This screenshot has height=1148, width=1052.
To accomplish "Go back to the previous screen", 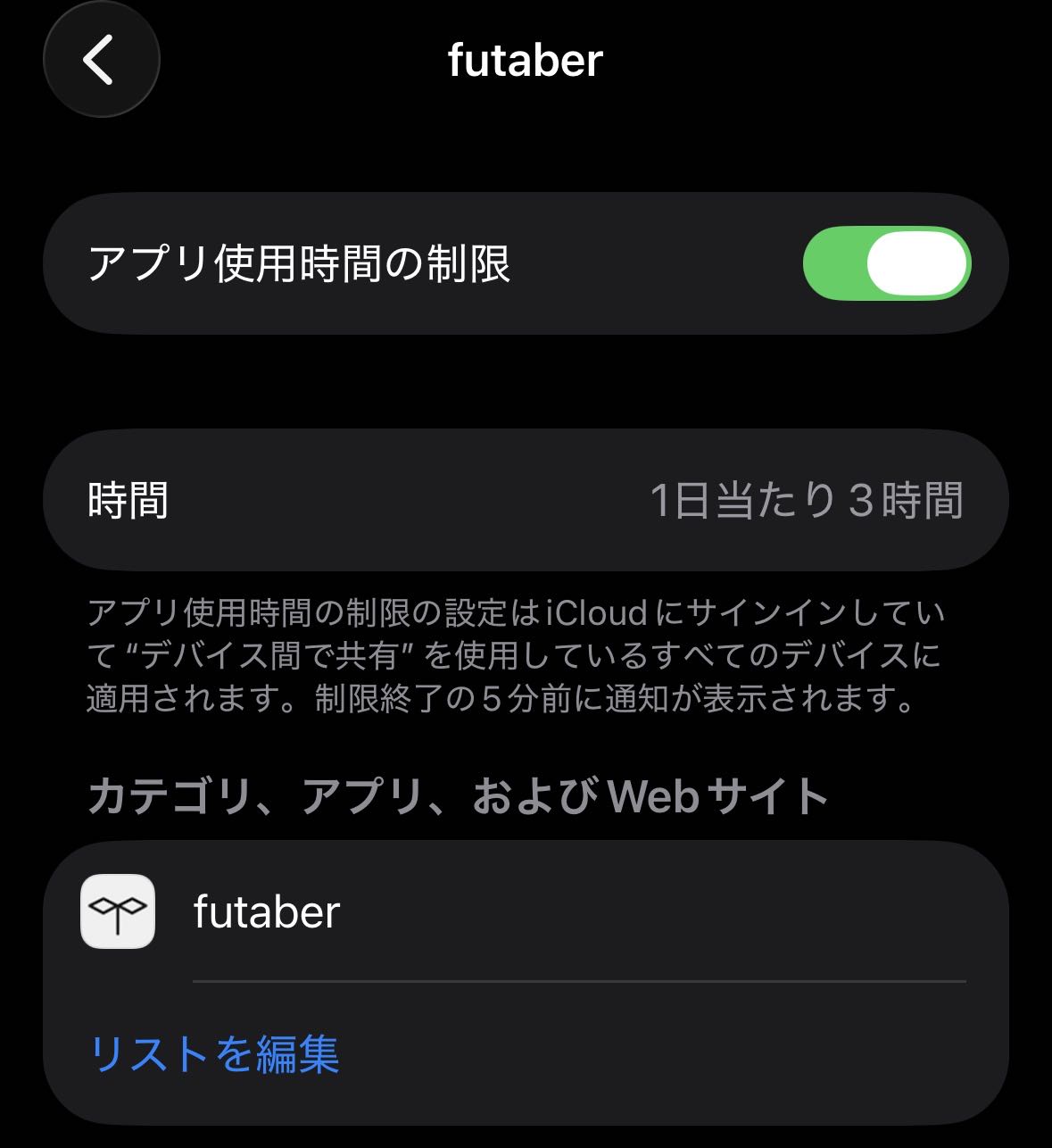I will [101, 60].
